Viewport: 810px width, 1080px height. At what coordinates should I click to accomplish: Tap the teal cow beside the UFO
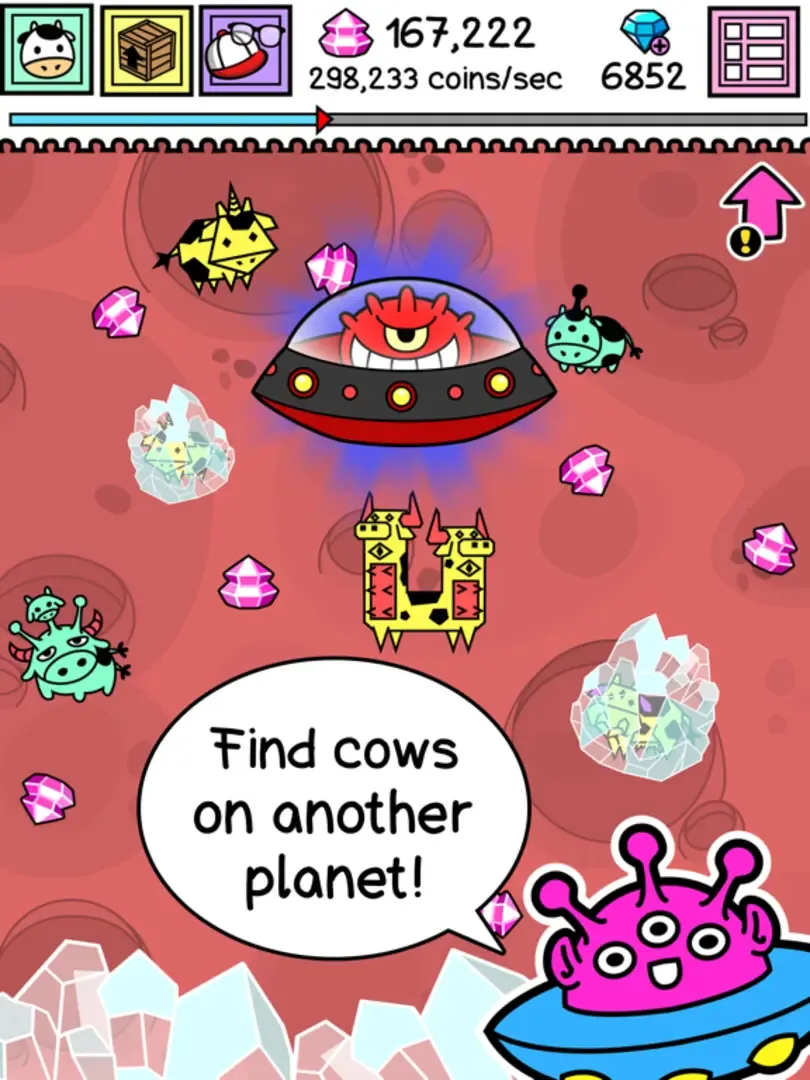click(585, 334)
